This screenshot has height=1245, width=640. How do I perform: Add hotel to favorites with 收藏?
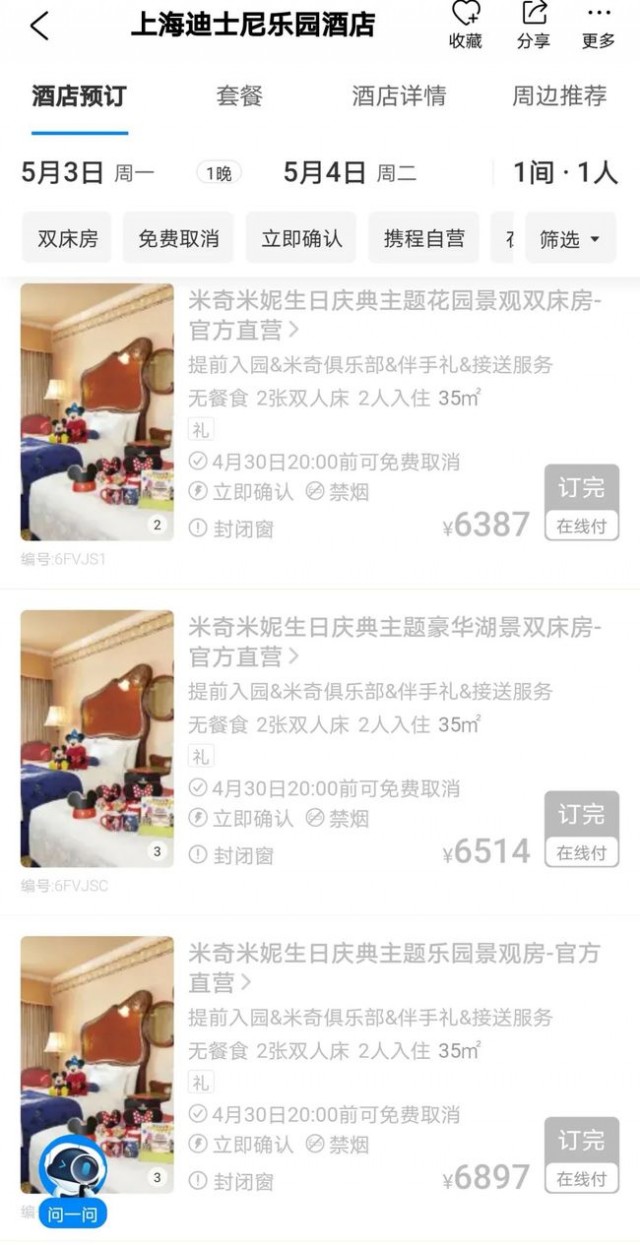465,25
